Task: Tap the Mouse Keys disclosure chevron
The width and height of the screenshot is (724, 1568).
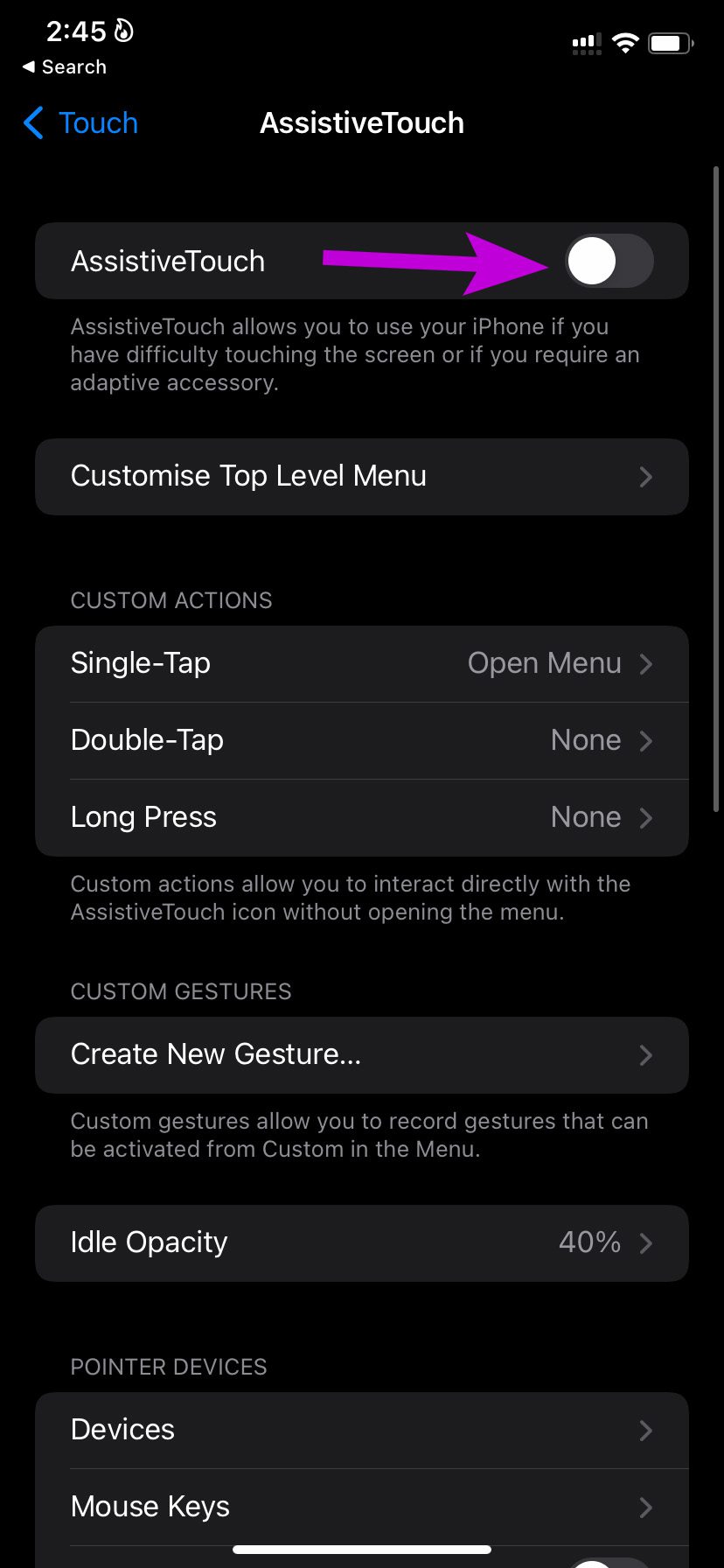Action: 645,1508
